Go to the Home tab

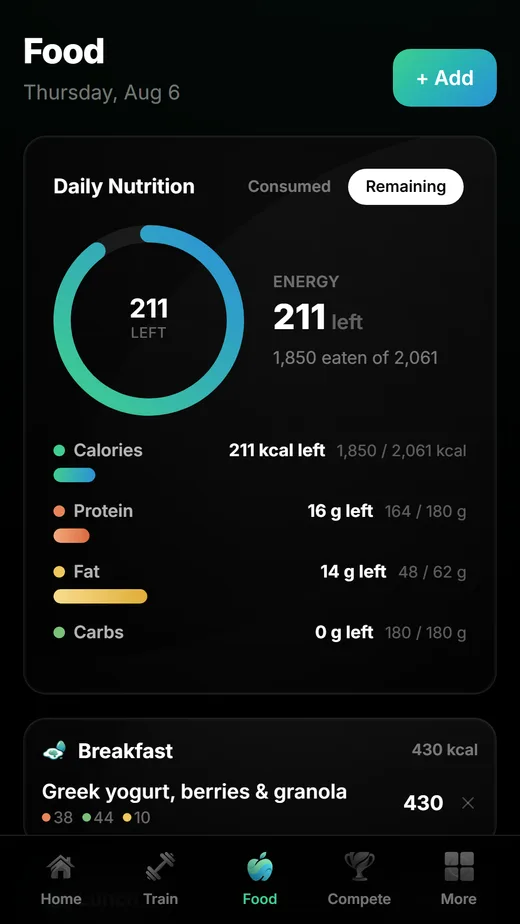coord(61,879)
